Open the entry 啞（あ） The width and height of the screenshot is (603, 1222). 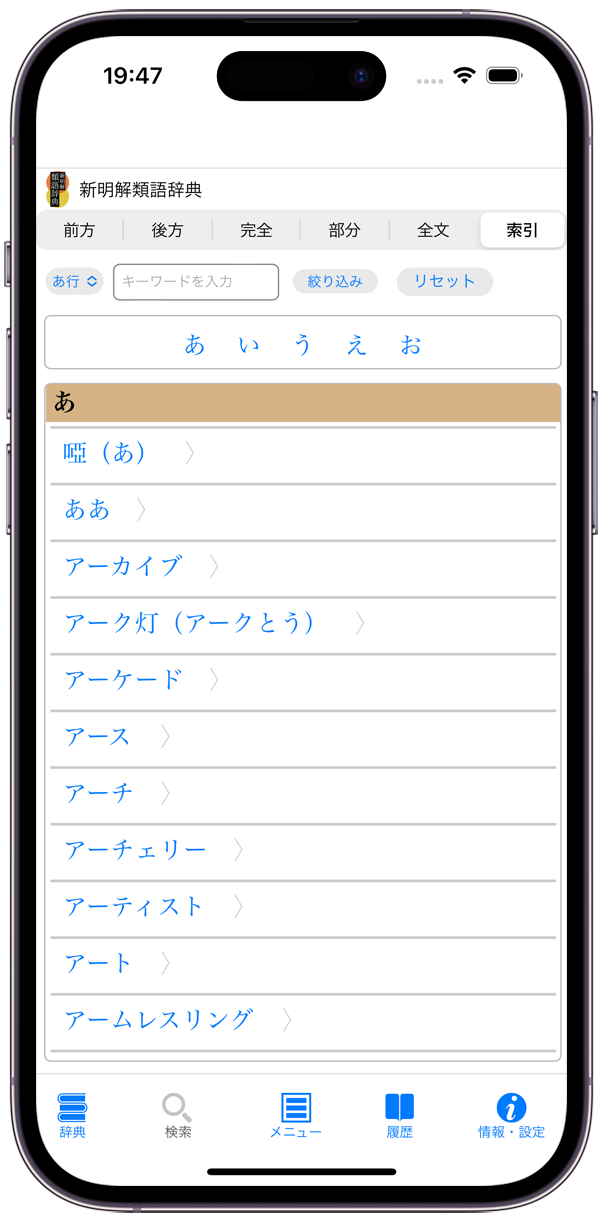coord(105,454)
